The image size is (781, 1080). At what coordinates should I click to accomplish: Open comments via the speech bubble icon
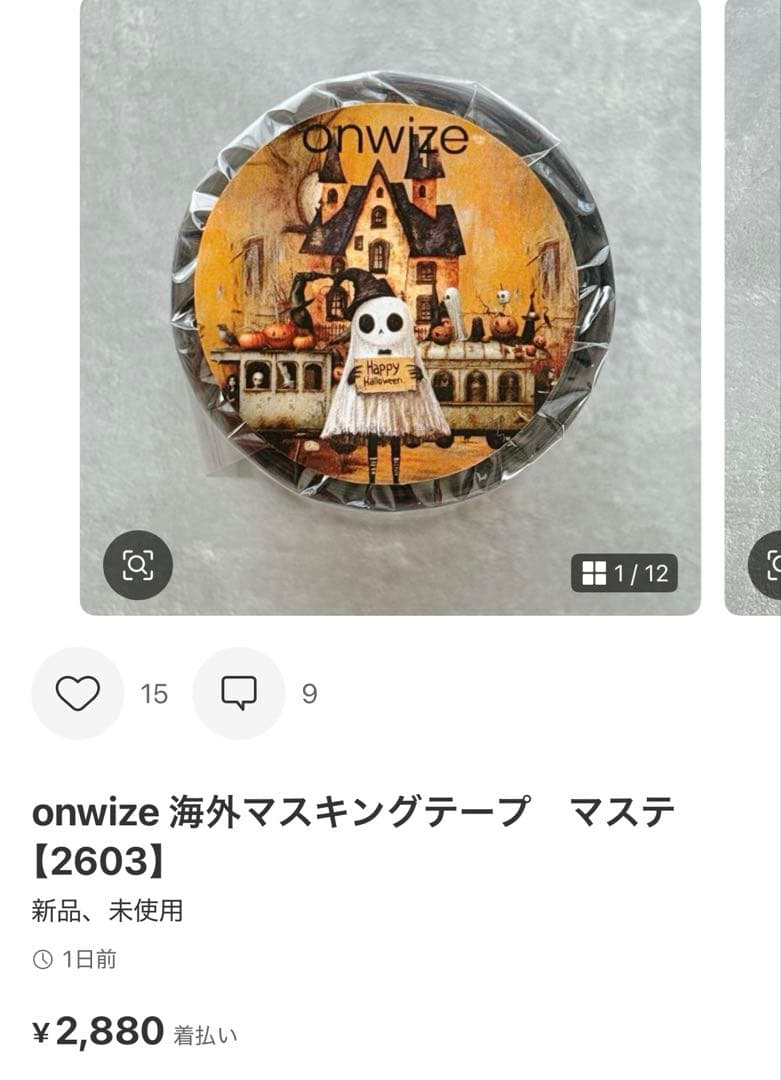point(238,692)
